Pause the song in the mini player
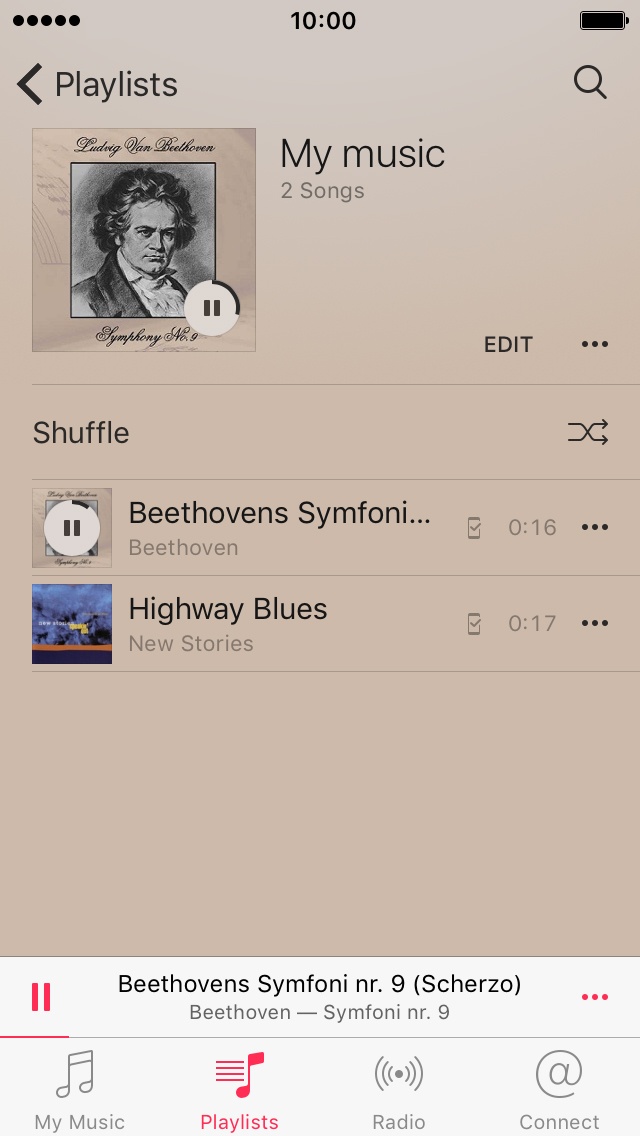Image resolution: width=640 pixels, height=1136 pixels. pyautogui.click(x=41, y=997)
